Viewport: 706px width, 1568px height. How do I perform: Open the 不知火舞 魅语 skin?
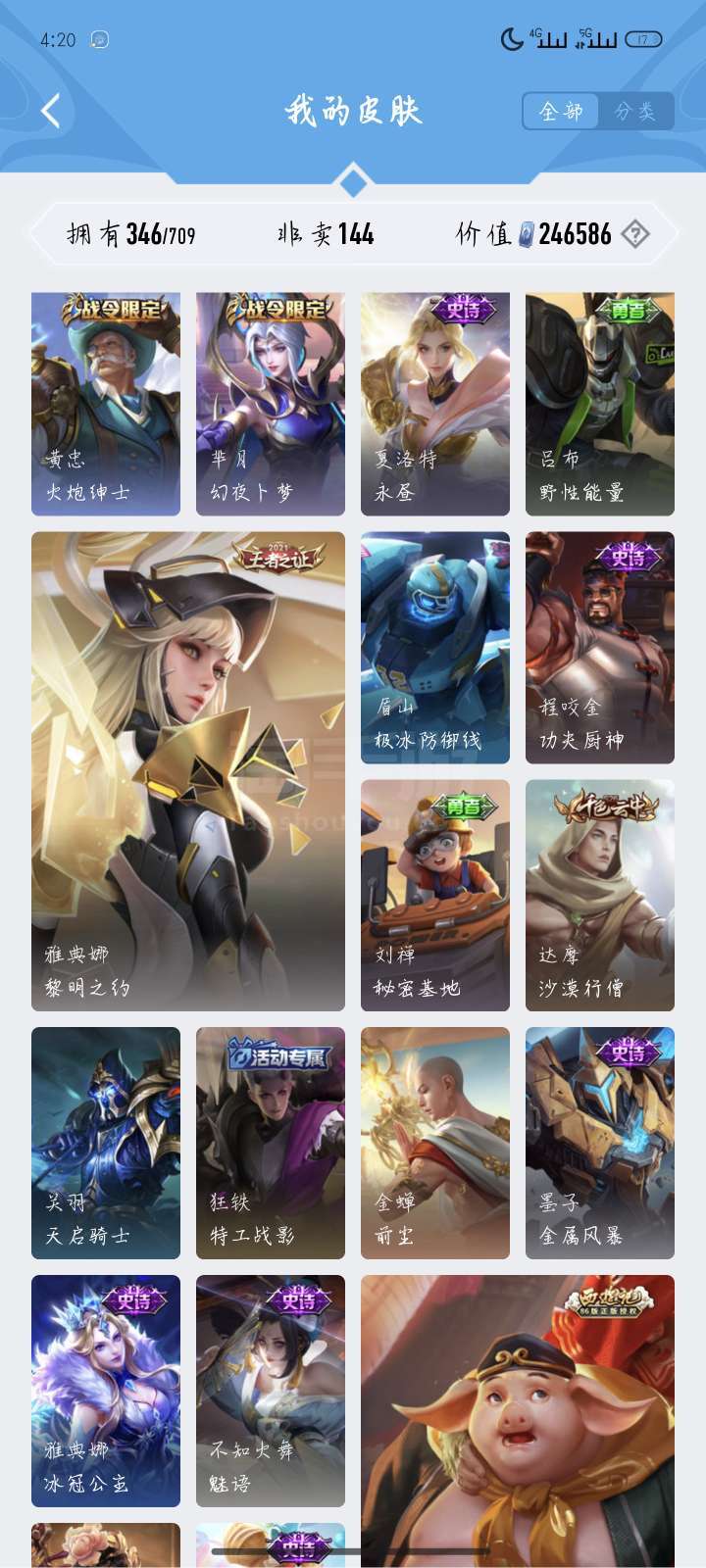[x=271, y=1391]
